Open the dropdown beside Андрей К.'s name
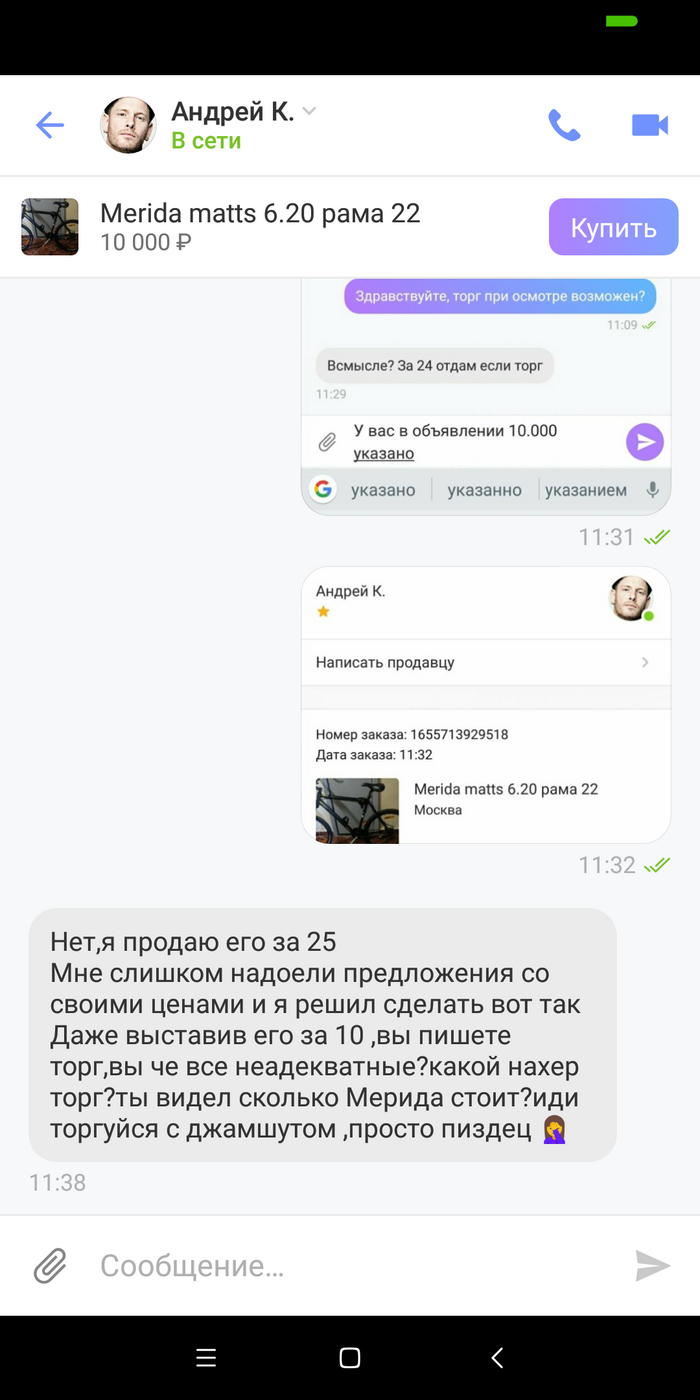700x1400 pixels. [309, 111]
